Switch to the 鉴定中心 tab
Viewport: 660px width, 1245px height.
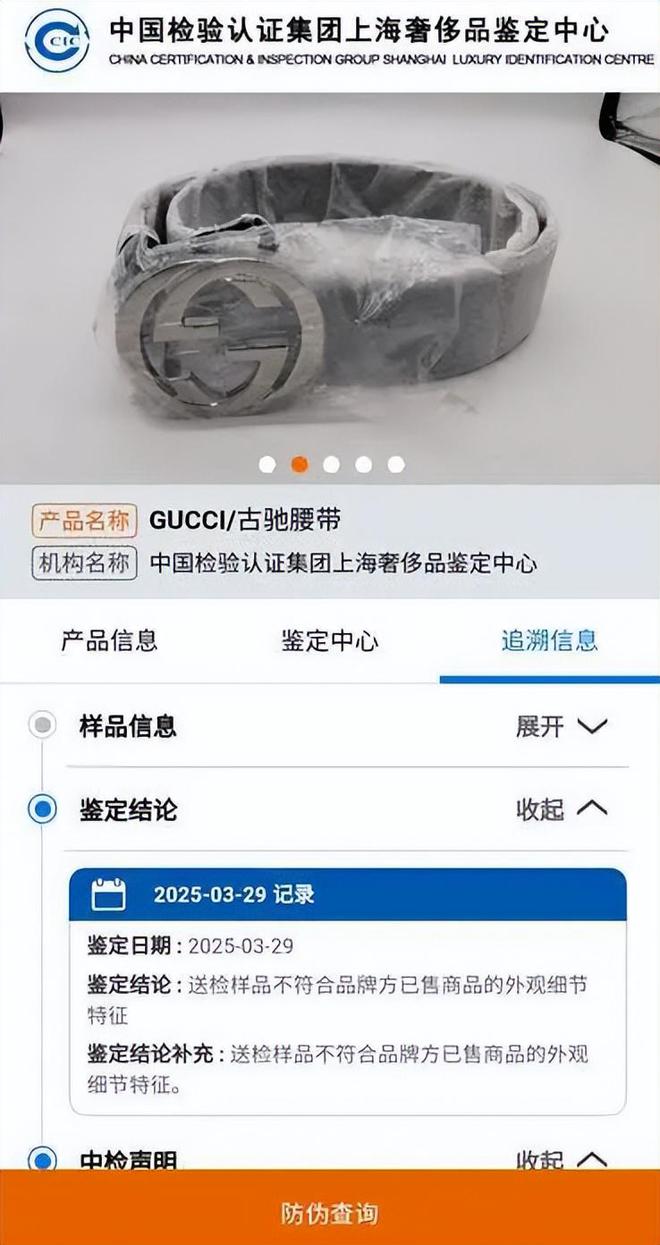click(329, 641)
